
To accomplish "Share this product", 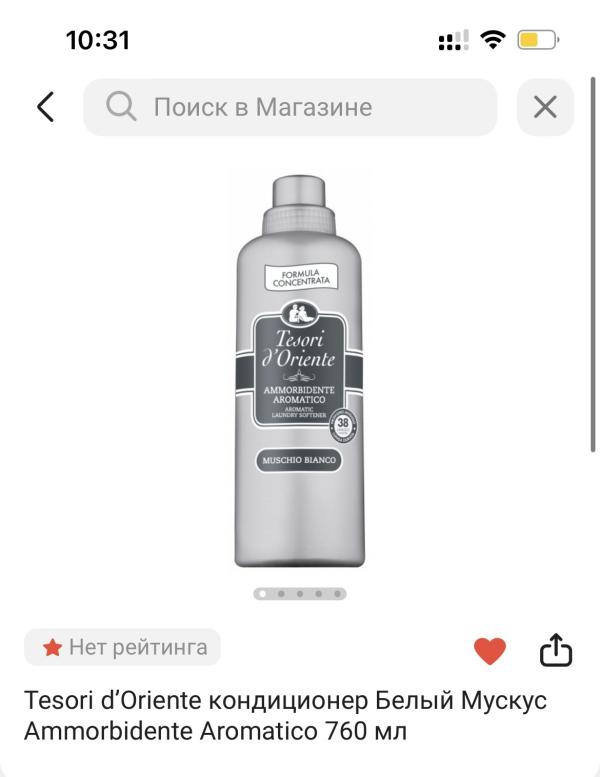I will [556, 651].
